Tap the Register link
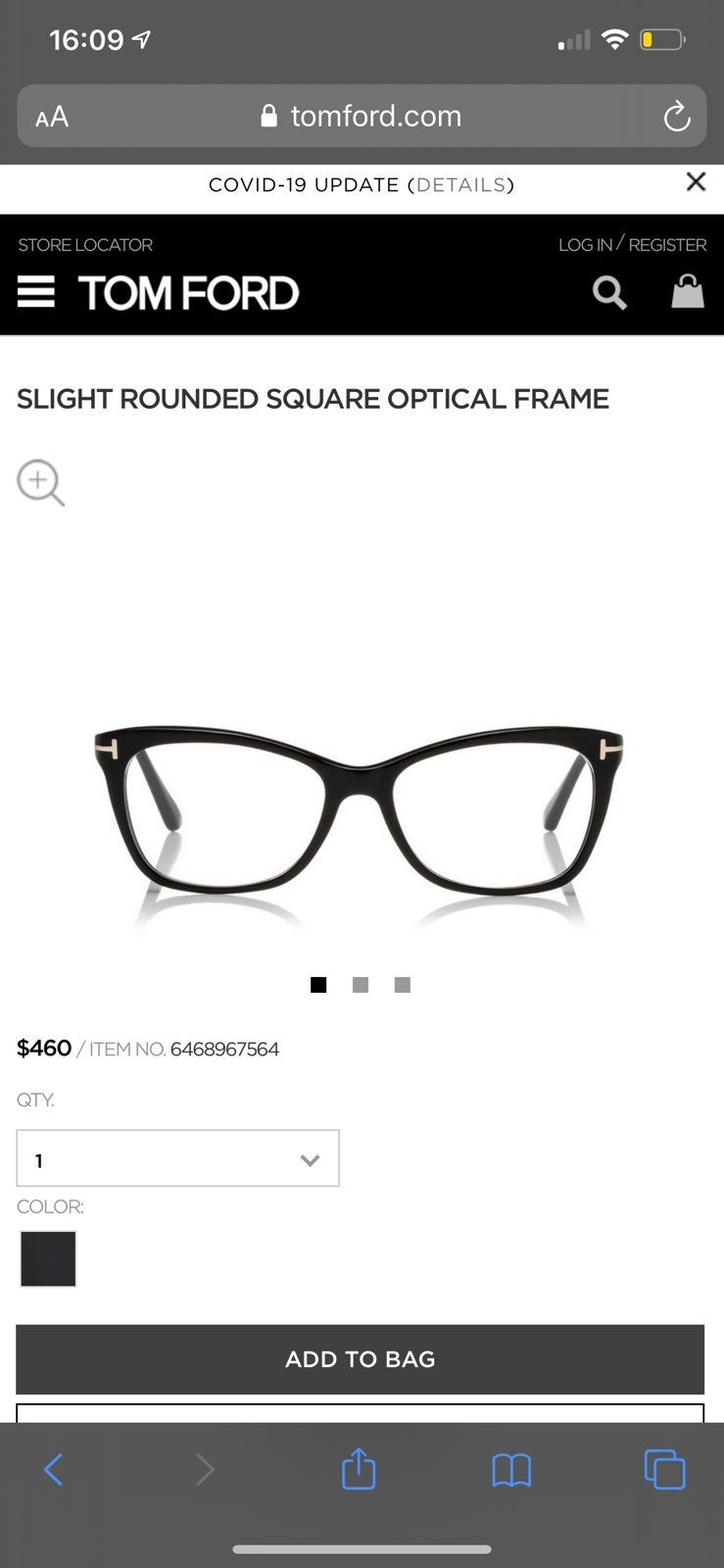This screenshot has width=724, height=1568. pos(667,245)
